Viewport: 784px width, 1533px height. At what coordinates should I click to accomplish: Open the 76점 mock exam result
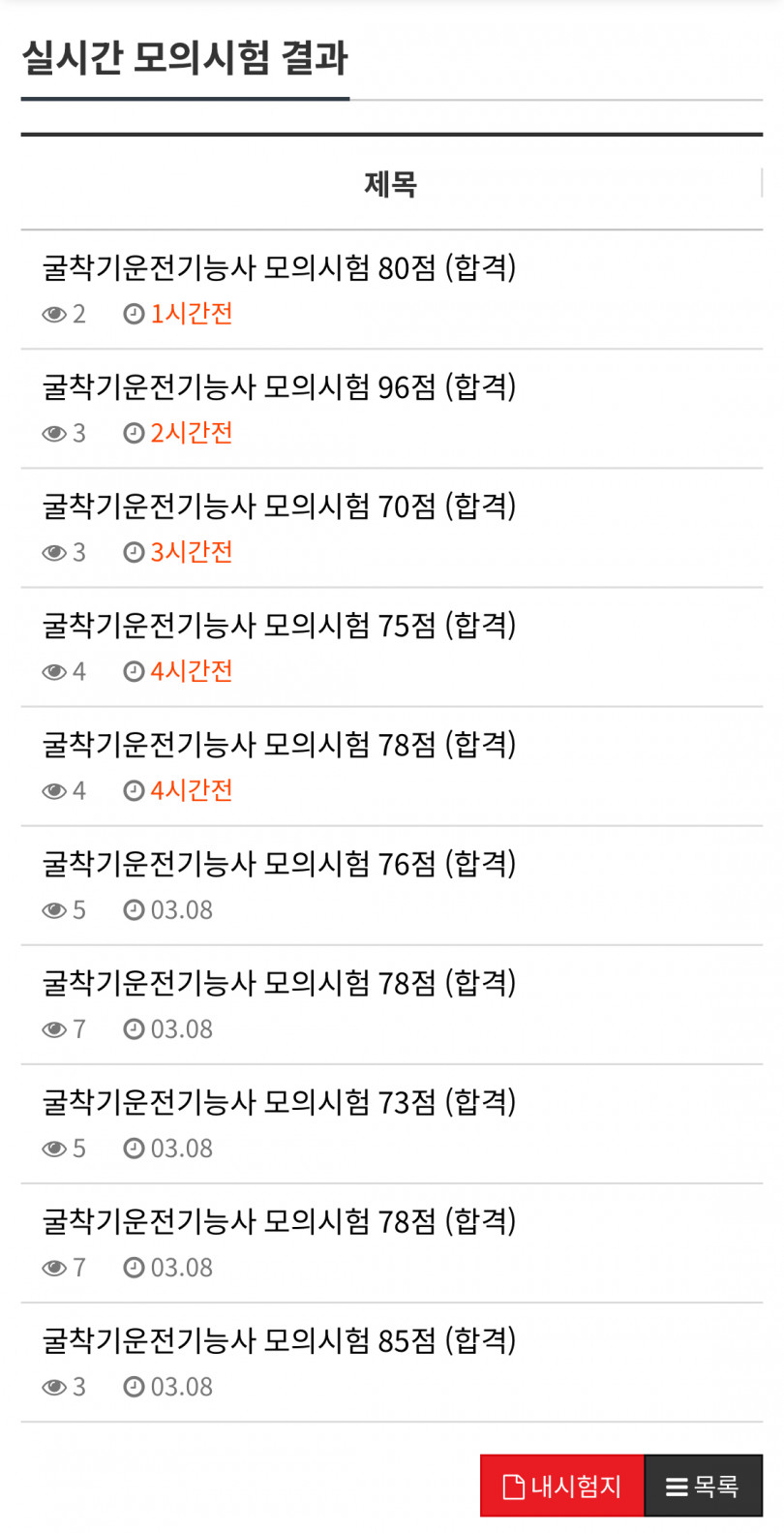(x=279, y=863)
